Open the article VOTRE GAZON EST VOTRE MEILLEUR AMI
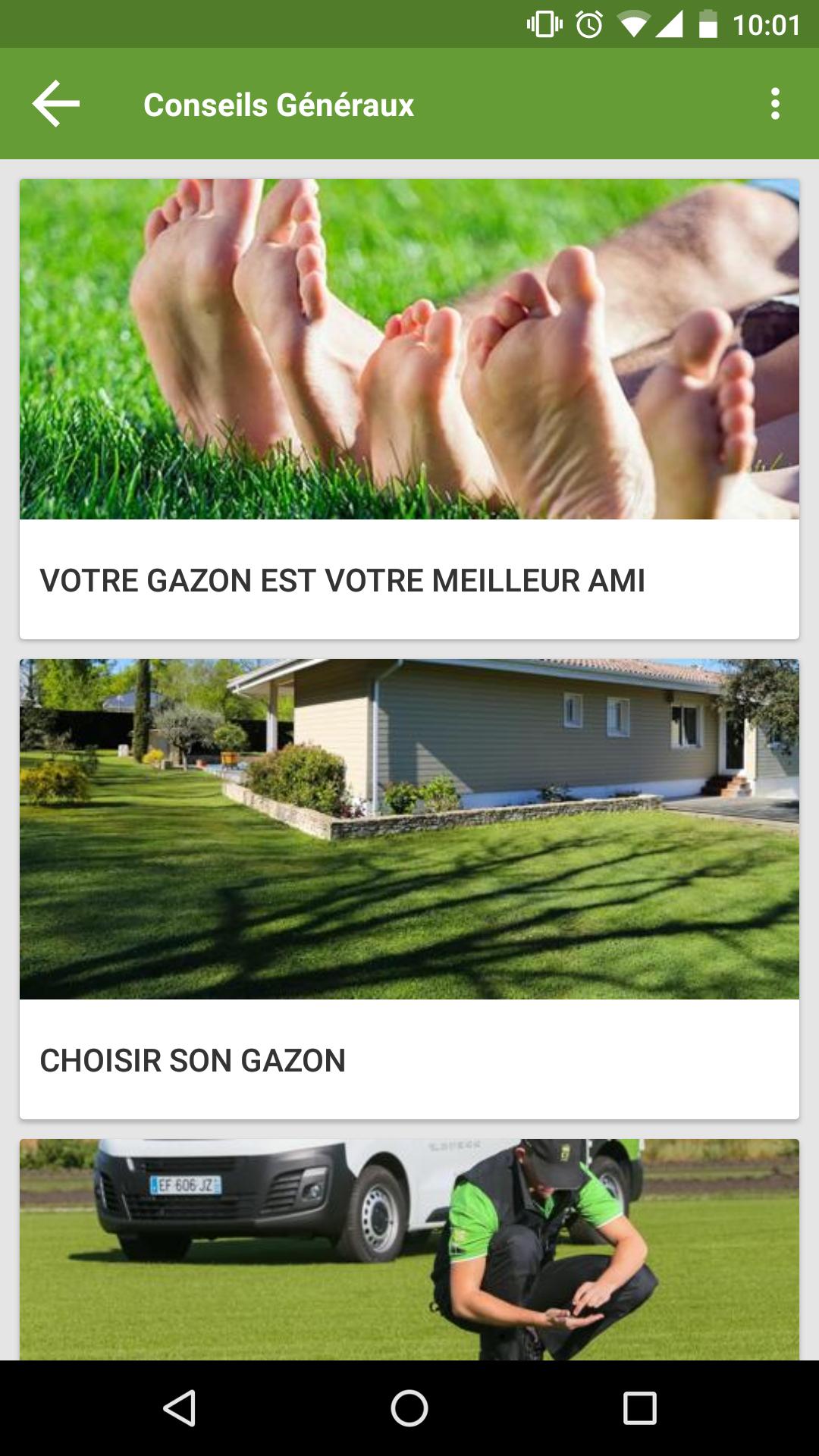The width and height of the screenshot is (819, 1456). (x=344, y=580)
